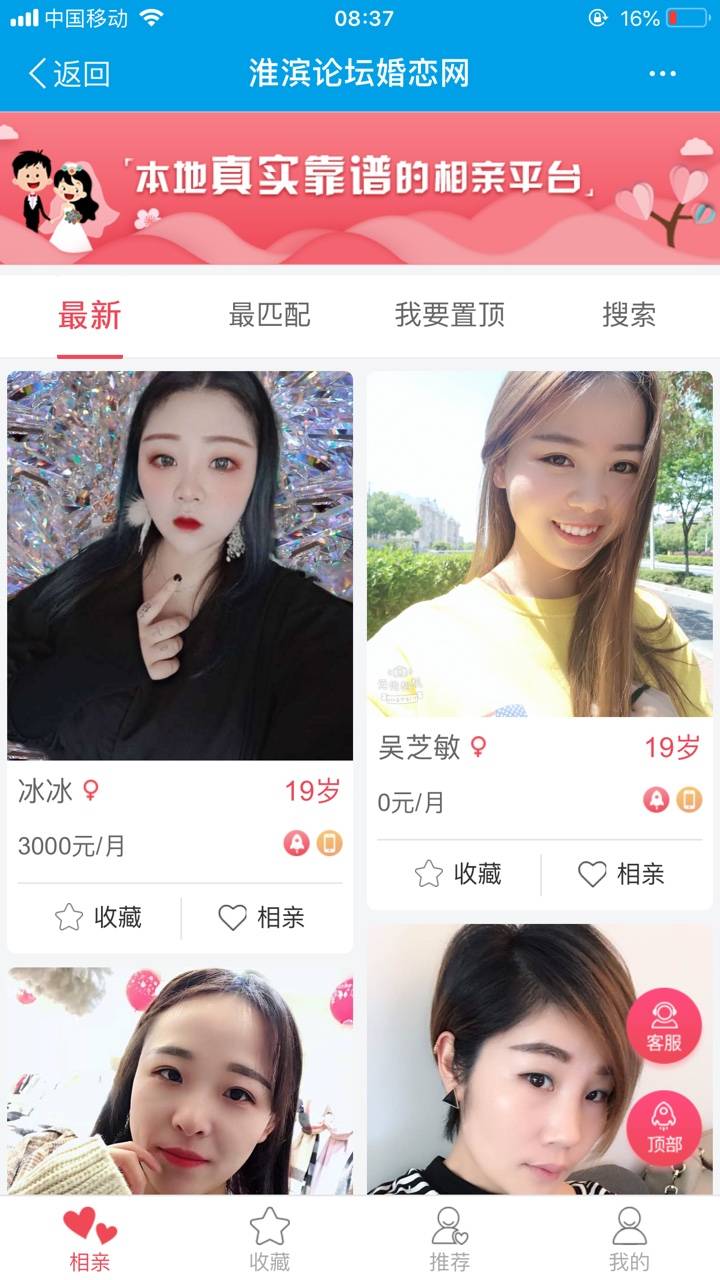Select the 相亲 bottom tab
720x1280 pixels.
(90, 1239)
